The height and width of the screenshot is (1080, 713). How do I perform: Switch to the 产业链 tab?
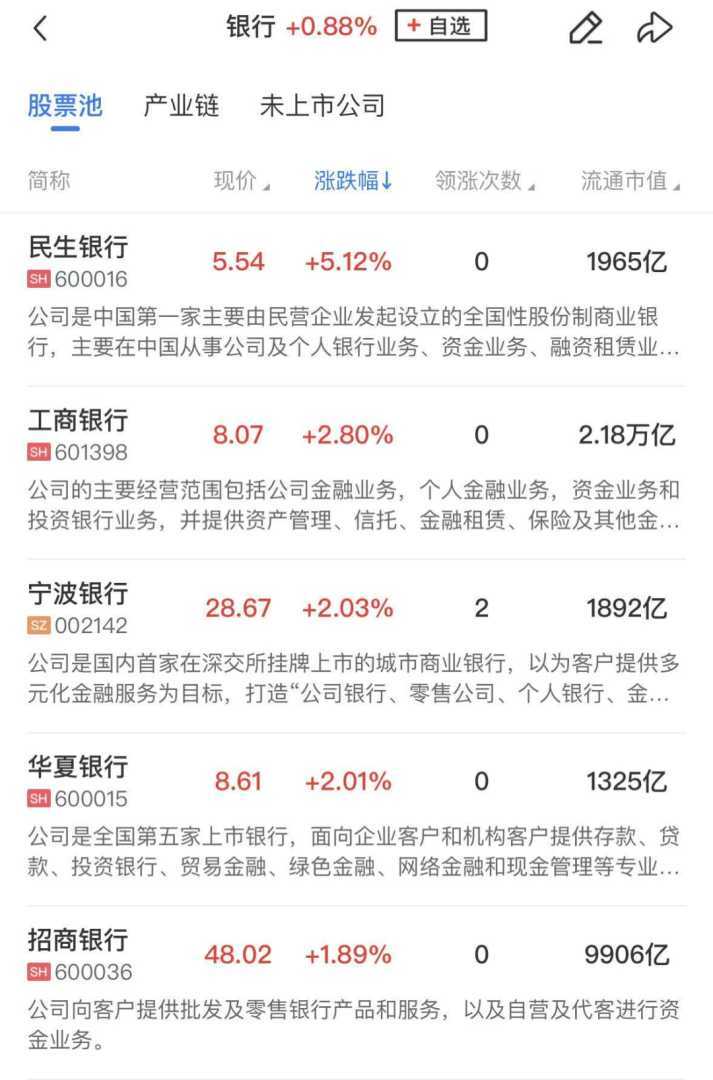click(181, 106)
